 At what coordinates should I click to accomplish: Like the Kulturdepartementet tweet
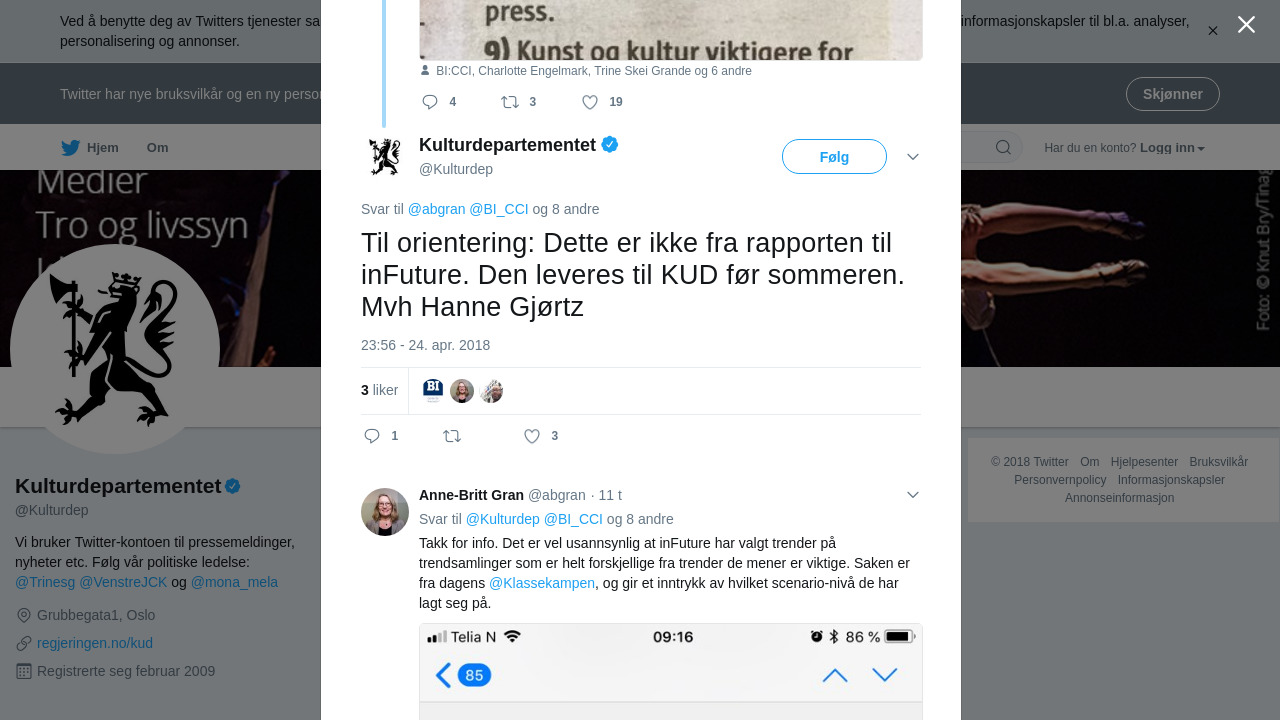point(532,436)
